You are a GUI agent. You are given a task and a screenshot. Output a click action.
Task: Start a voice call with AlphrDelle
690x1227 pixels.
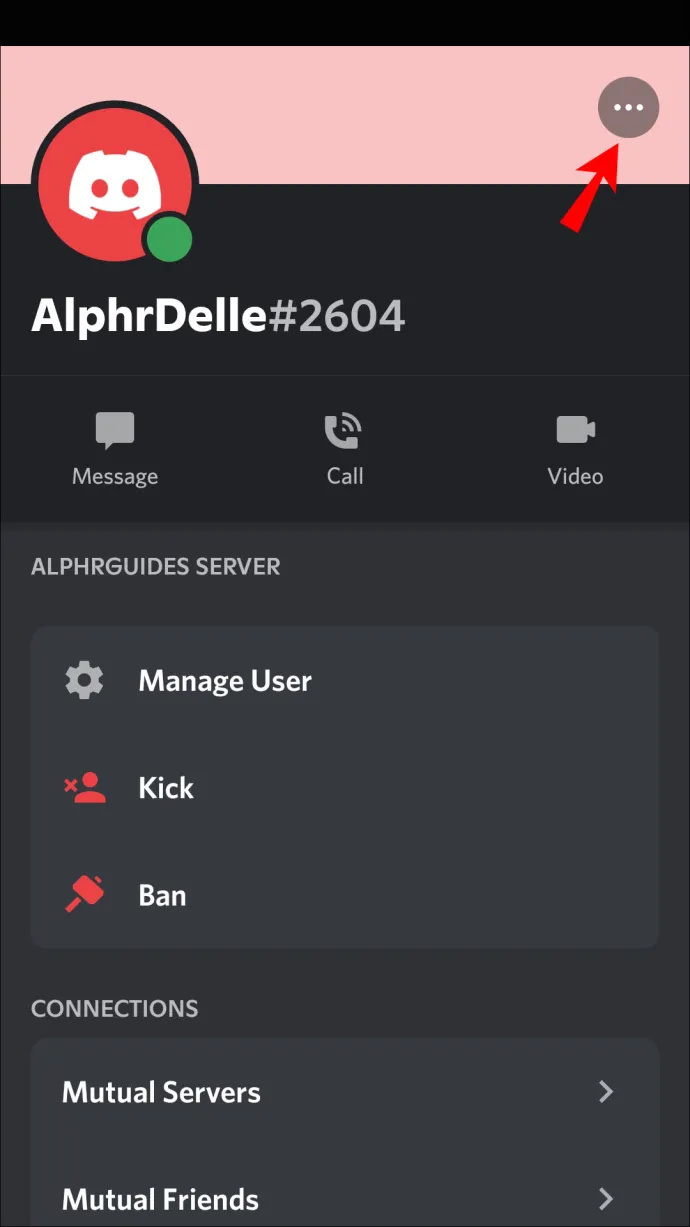pos(345,449)
